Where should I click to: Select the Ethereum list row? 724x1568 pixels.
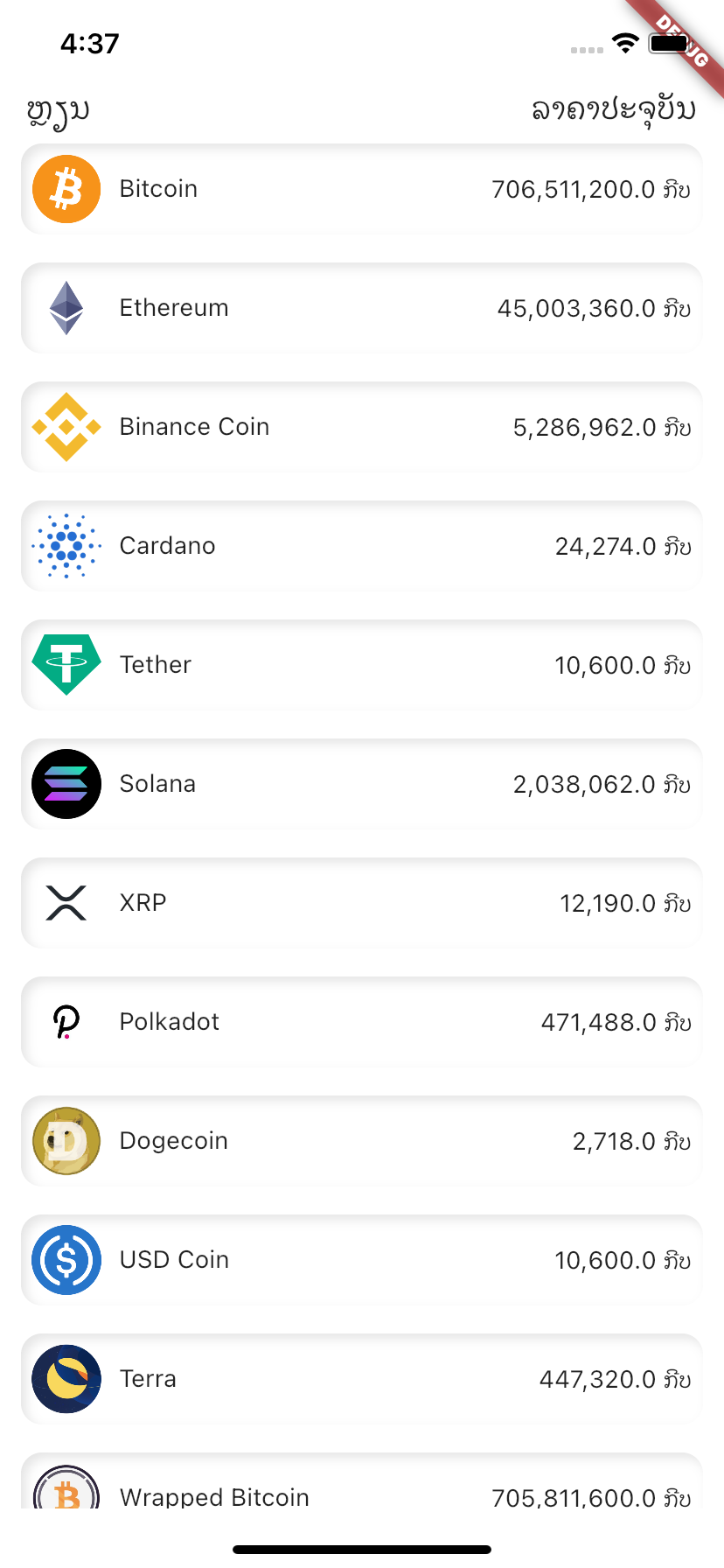362,307
